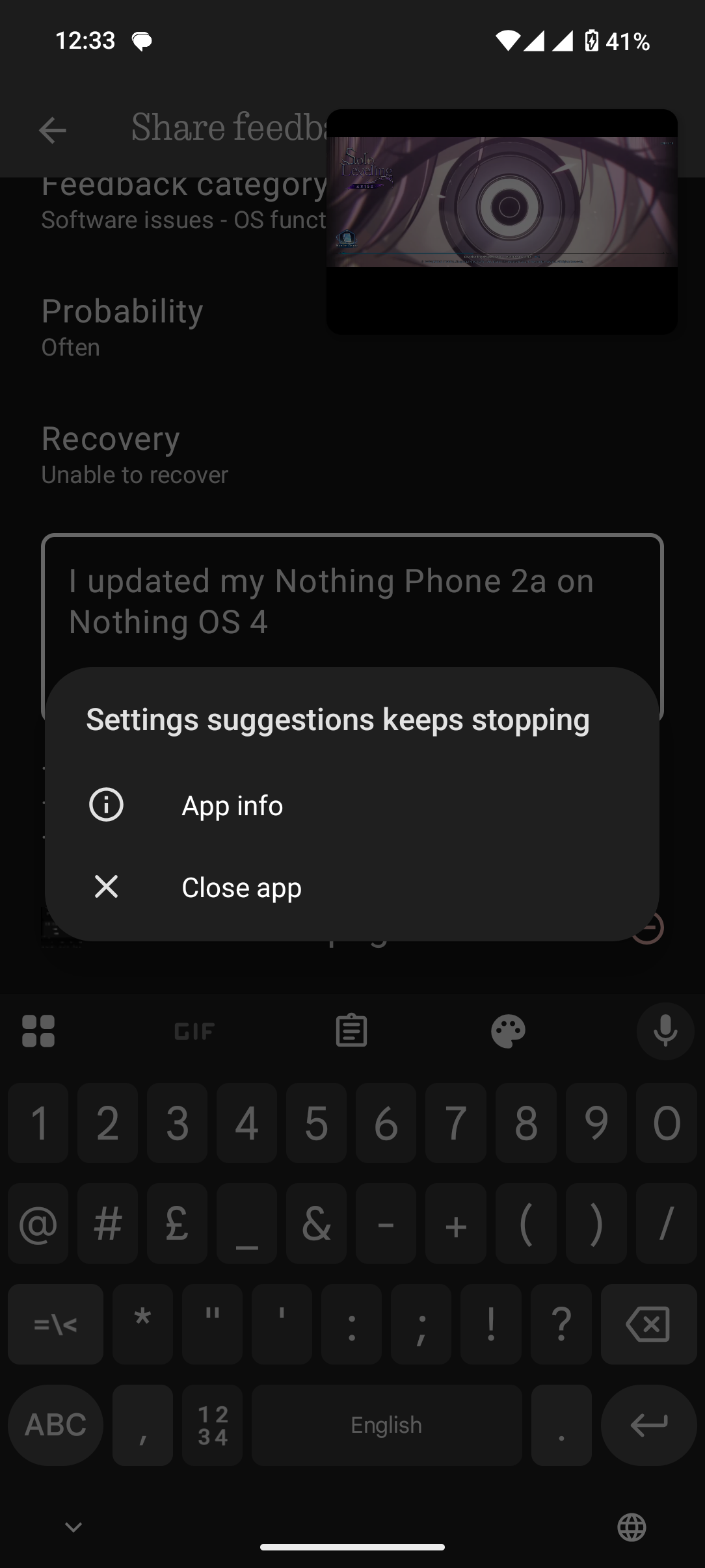This screenshot has width=705, height=1568.
Task: Open the numeric 1234 keypad
Action: point(213,1425)
